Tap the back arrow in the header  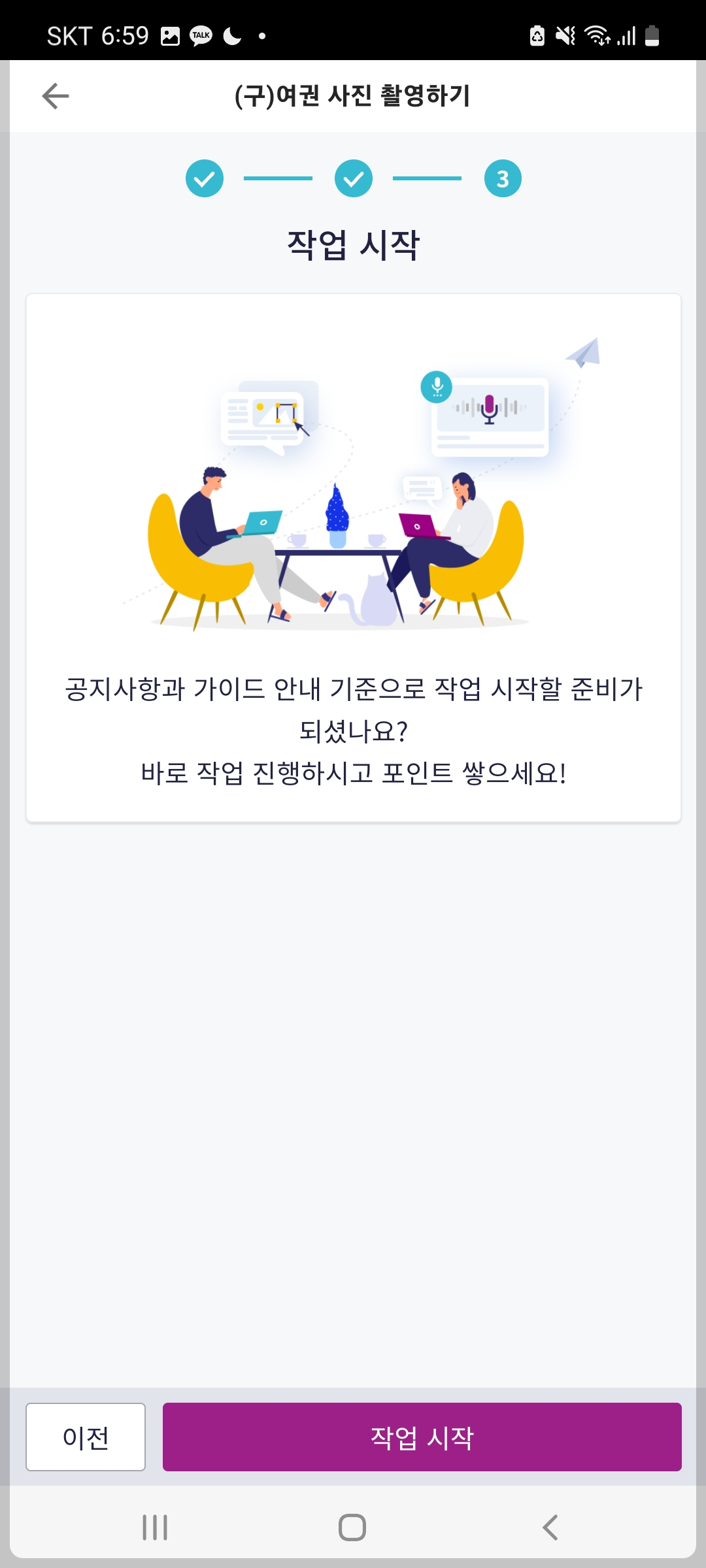(x=55, y=95)
